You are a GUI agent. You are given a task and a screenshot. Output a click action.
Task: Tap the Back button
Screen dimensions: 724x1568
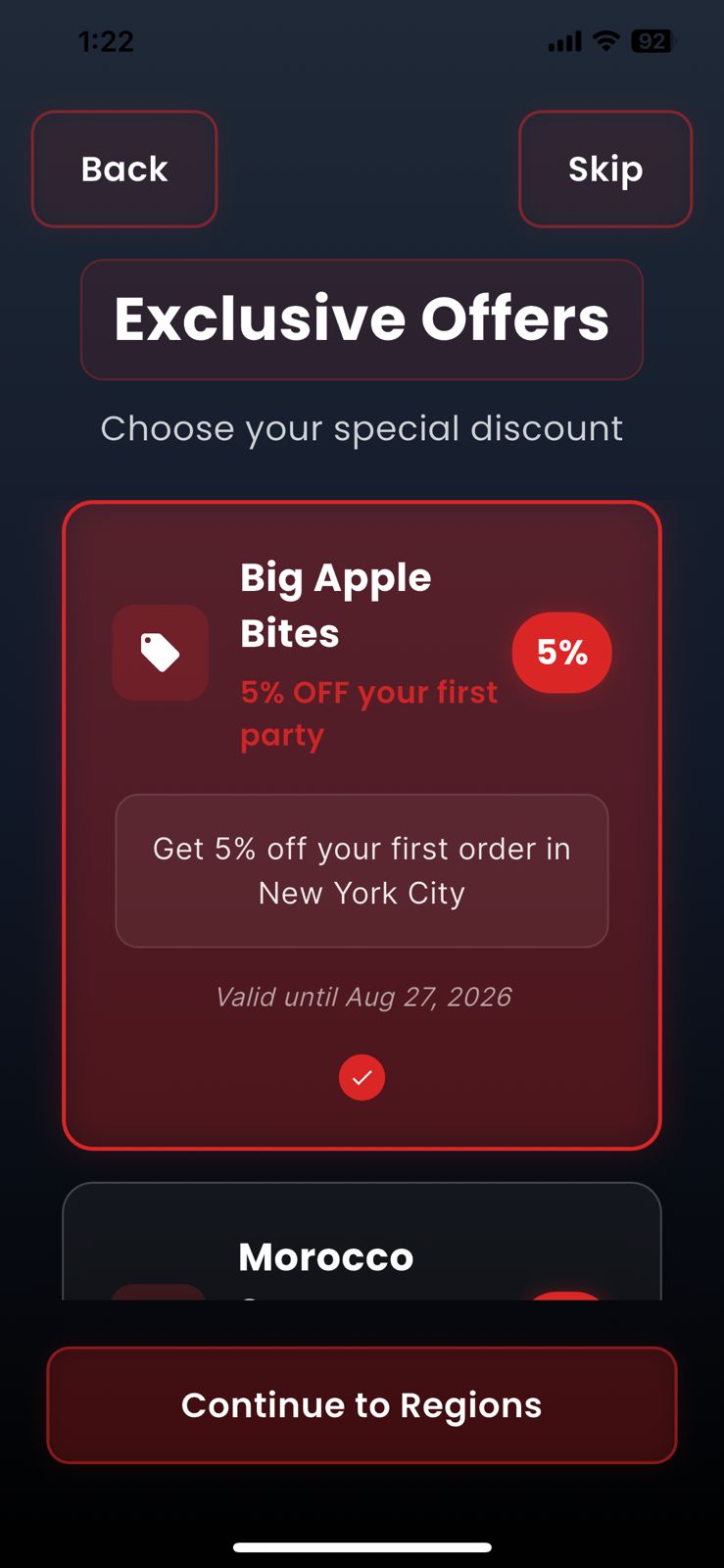click(x=124, y=169)
